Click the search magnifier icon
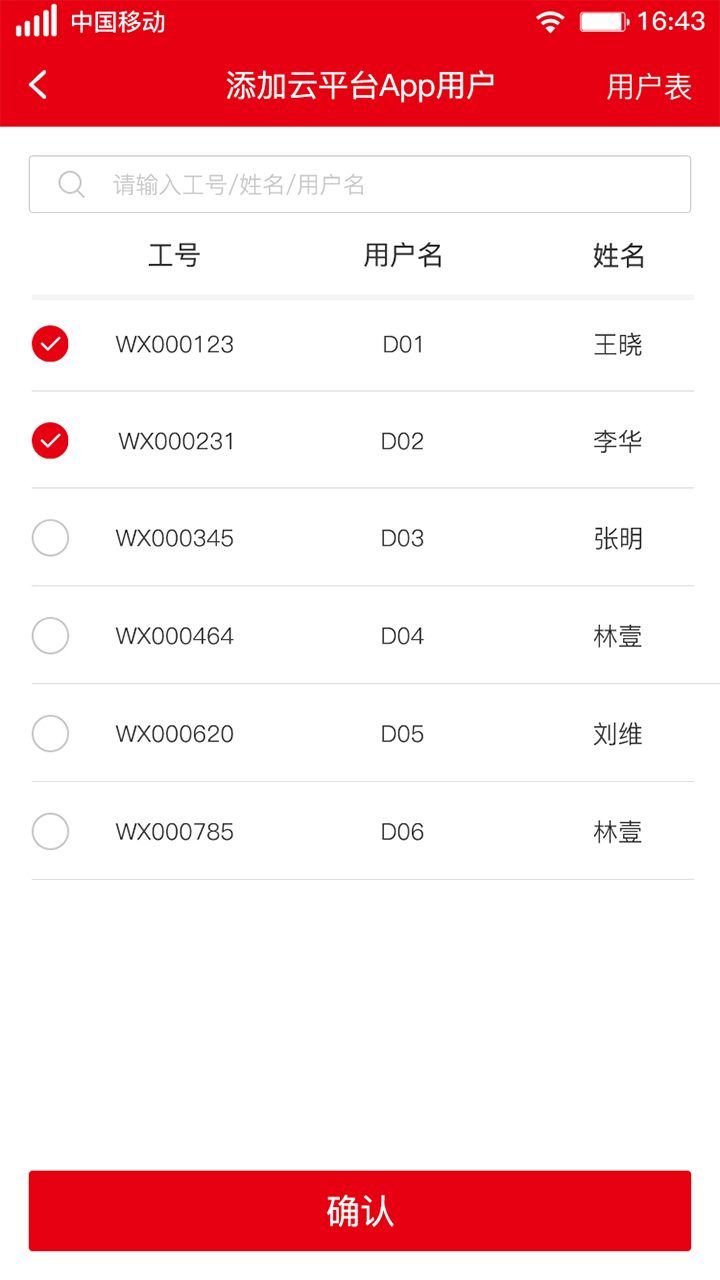Image resolution: width=720 pixels, height=1280 pixels. pos(70,184)
